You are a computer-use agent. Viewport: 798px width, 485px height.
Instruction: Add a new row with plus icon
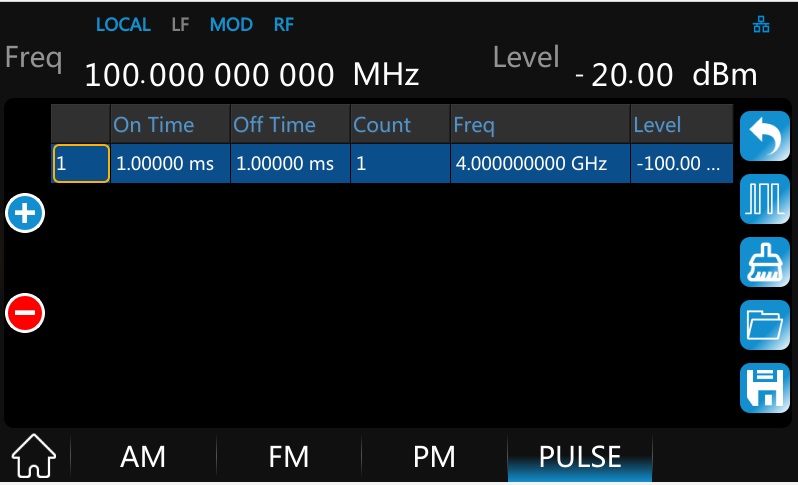pyautogui.click(x=25, y=214)
